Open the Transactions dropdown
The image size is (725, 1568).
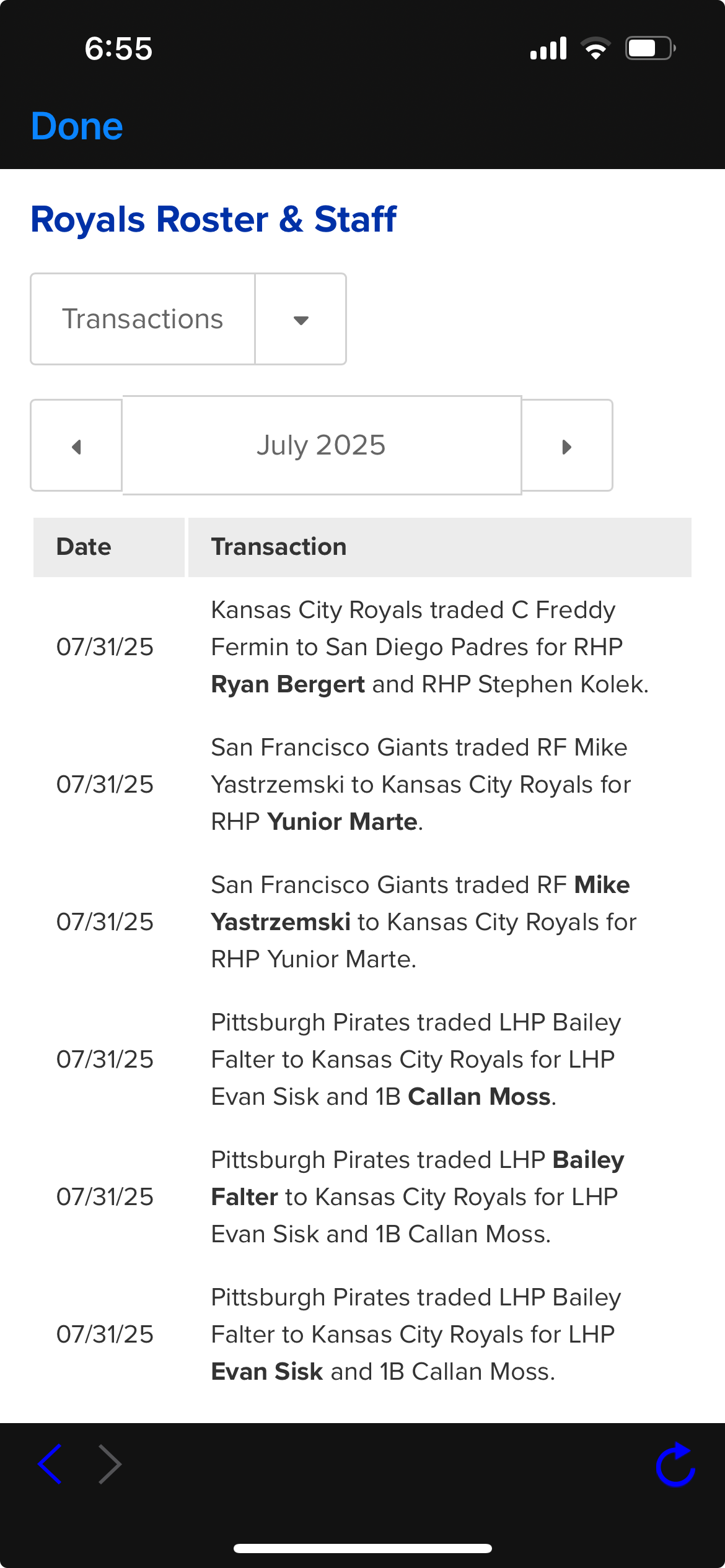pyautogui.click(x=188, y=319)
